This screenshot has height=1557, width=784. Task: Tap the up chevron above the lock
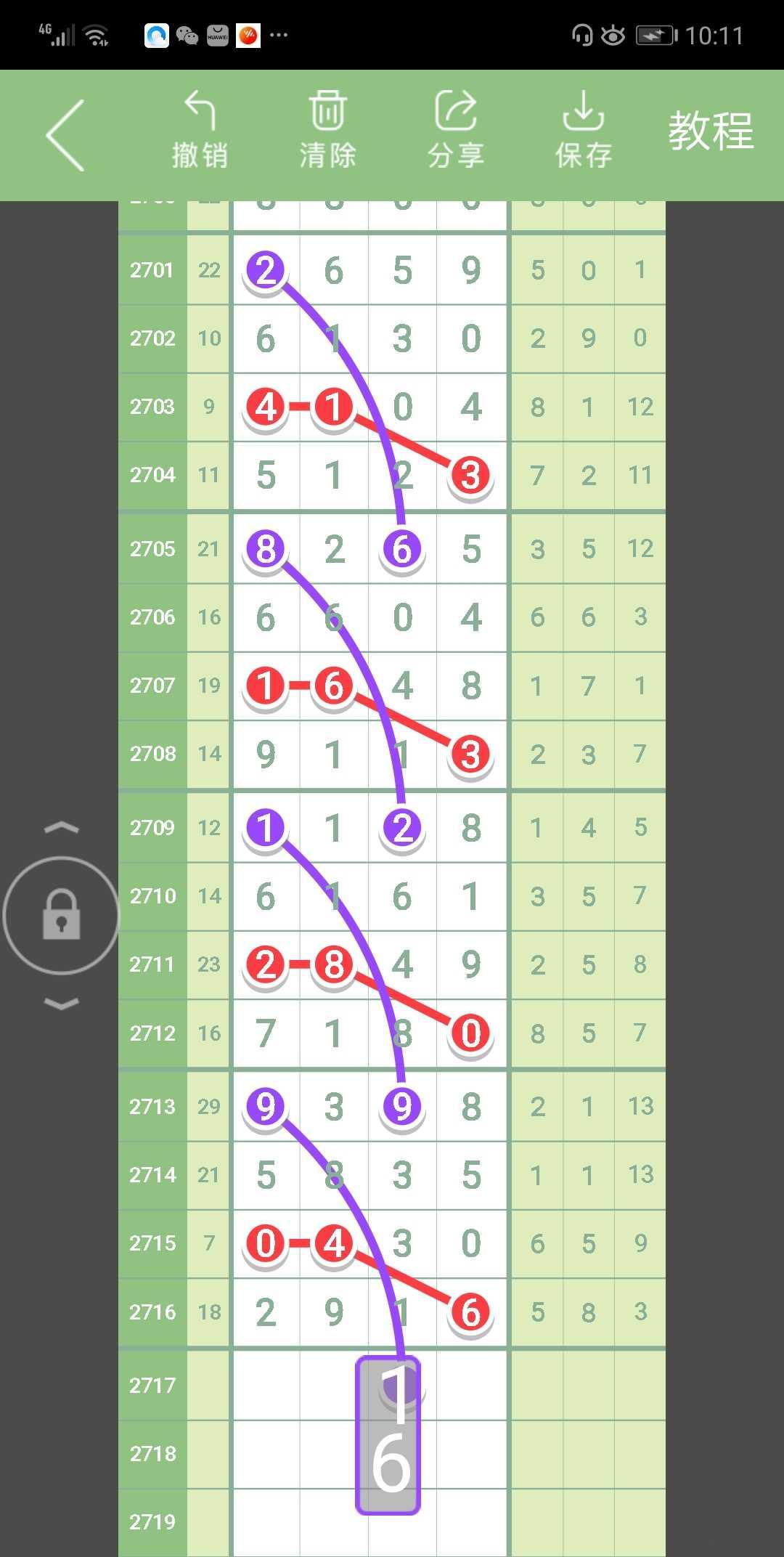tap(62, 827)
